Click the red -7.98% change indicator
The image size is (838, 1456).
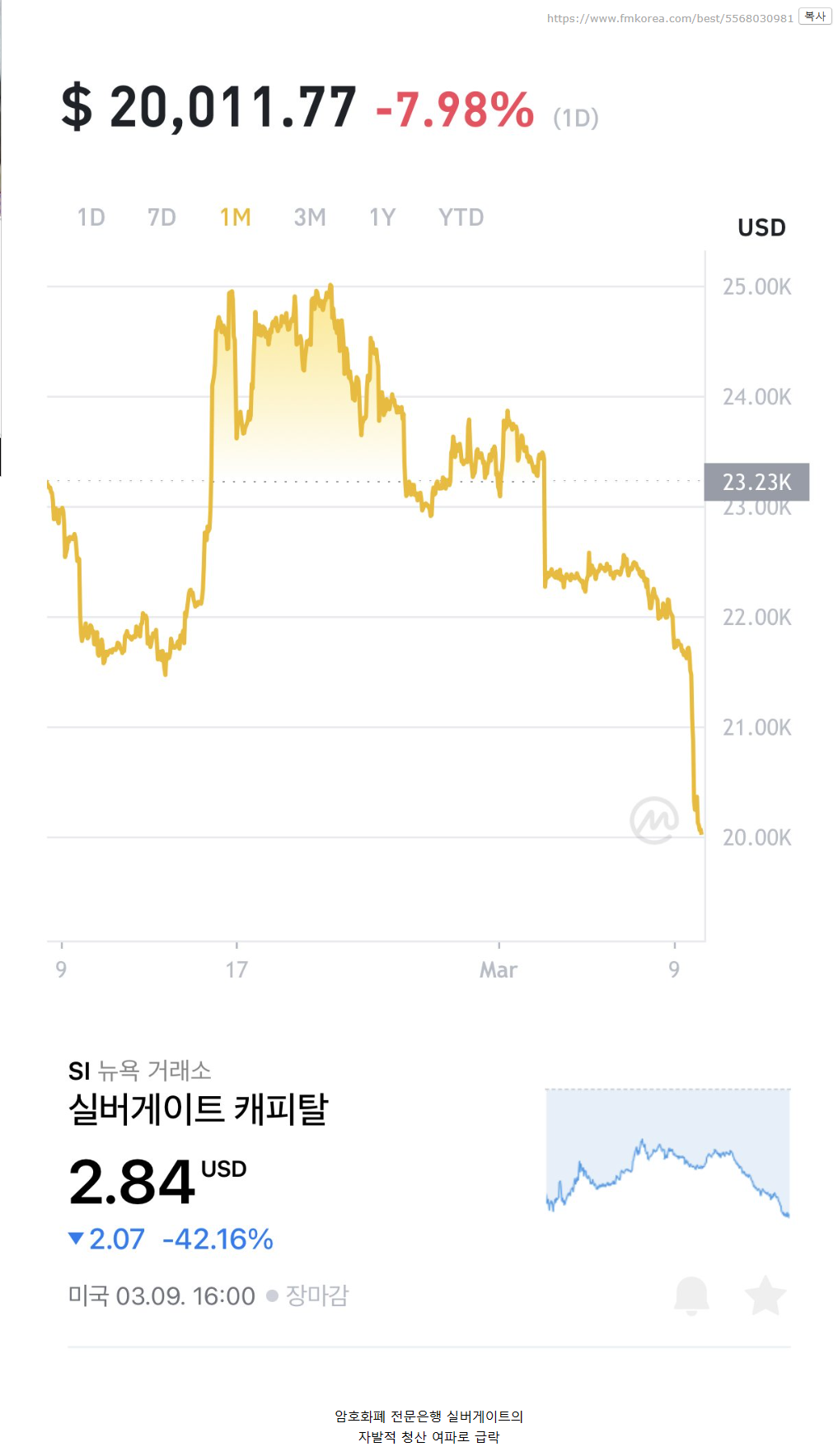point(452,108)
